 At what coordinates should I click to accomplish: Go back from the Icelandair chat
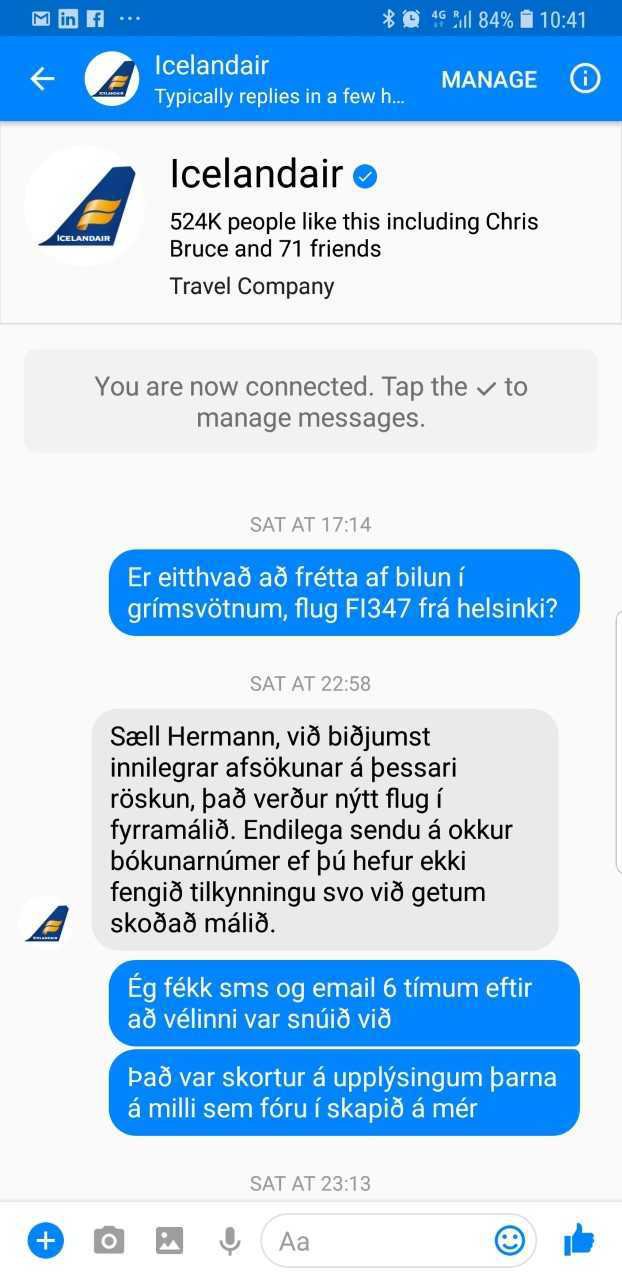click(x=42, y=79)
